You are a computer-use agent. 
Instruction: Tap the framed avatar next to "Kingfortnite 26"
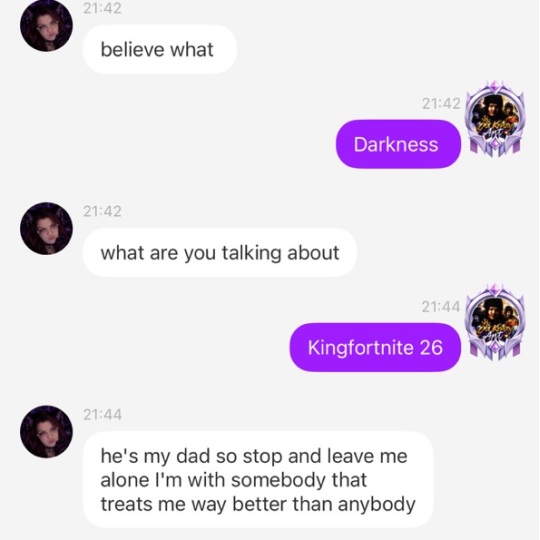click(x=495, y=322)
